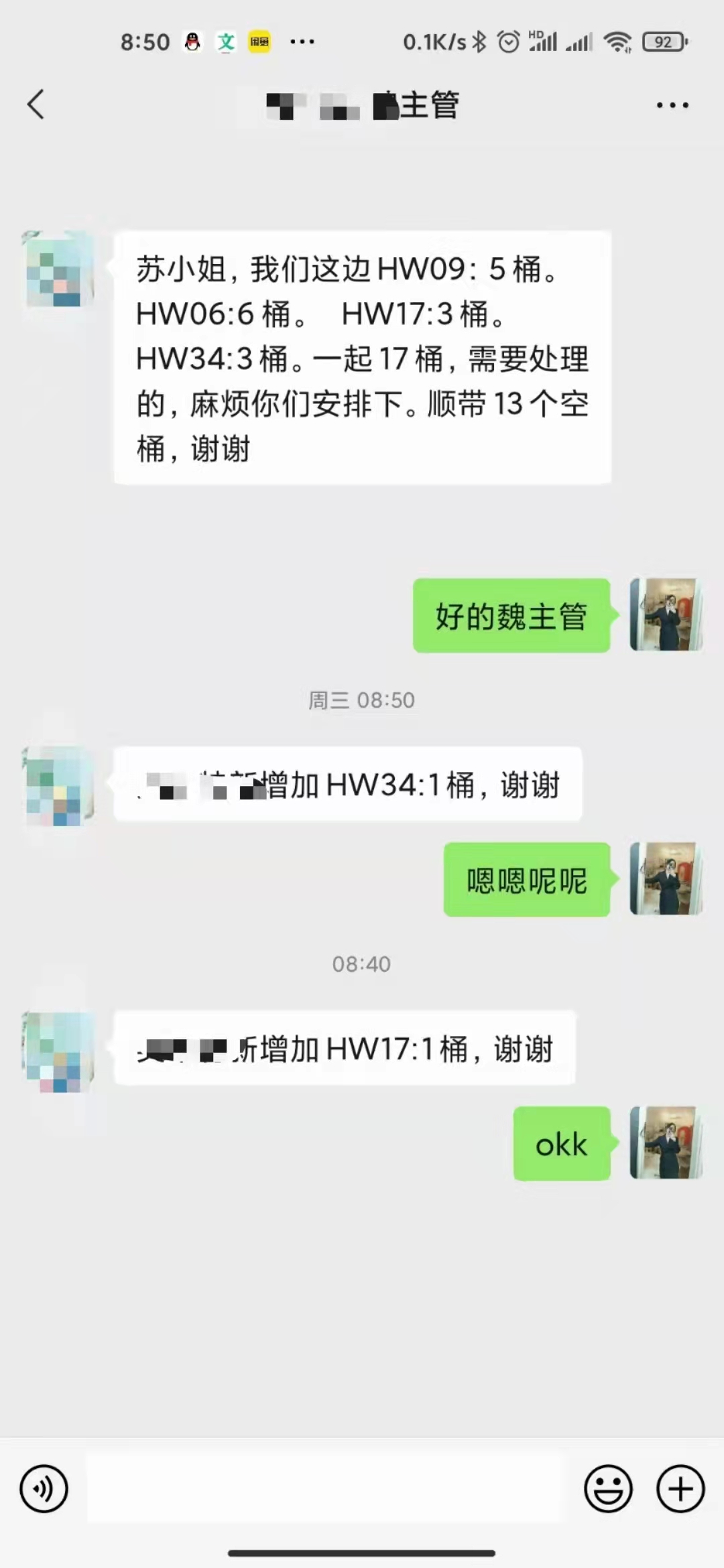Tap the message text field
The width and height of the screenshot is (724, 1568).
324,1489
